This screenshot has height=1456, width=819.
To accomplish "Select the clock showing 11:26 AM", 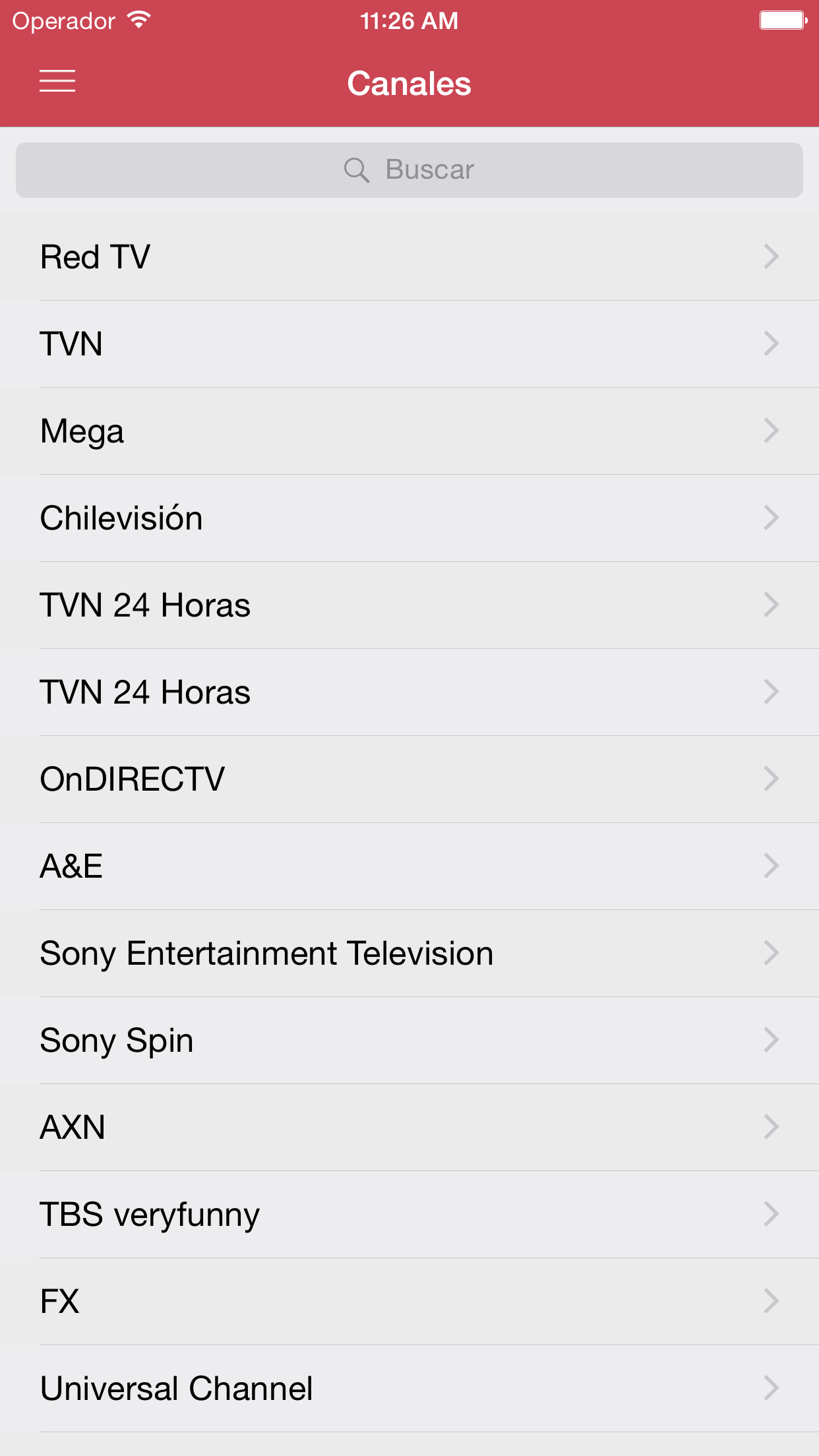I will [x=409, y=20].
